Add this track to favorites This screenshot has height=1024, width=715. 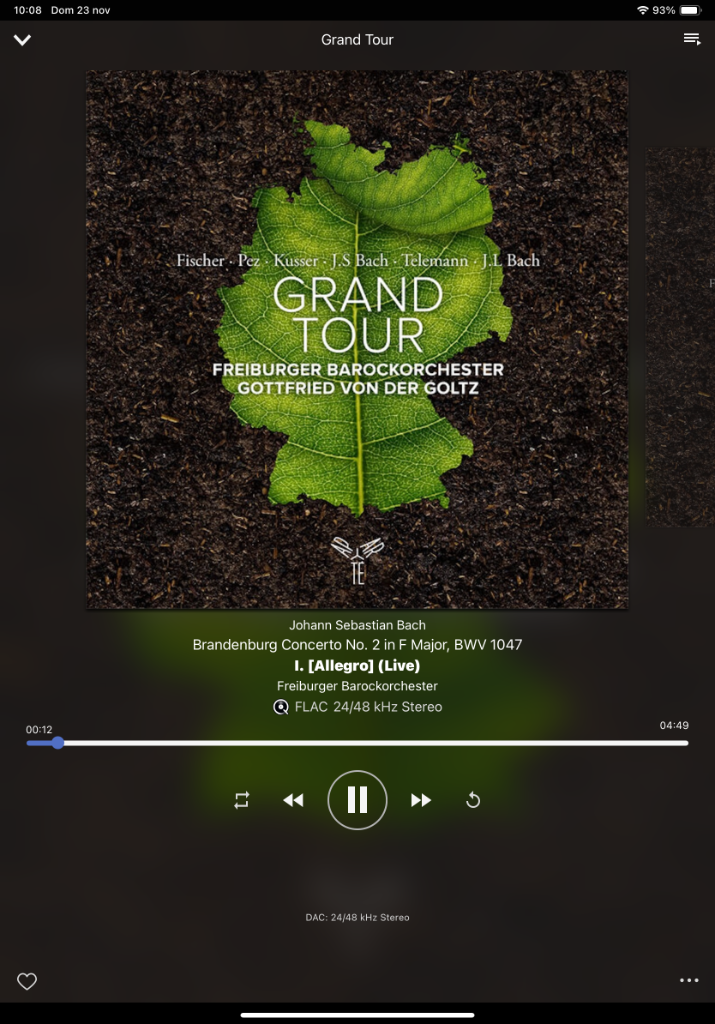[27, 981]
